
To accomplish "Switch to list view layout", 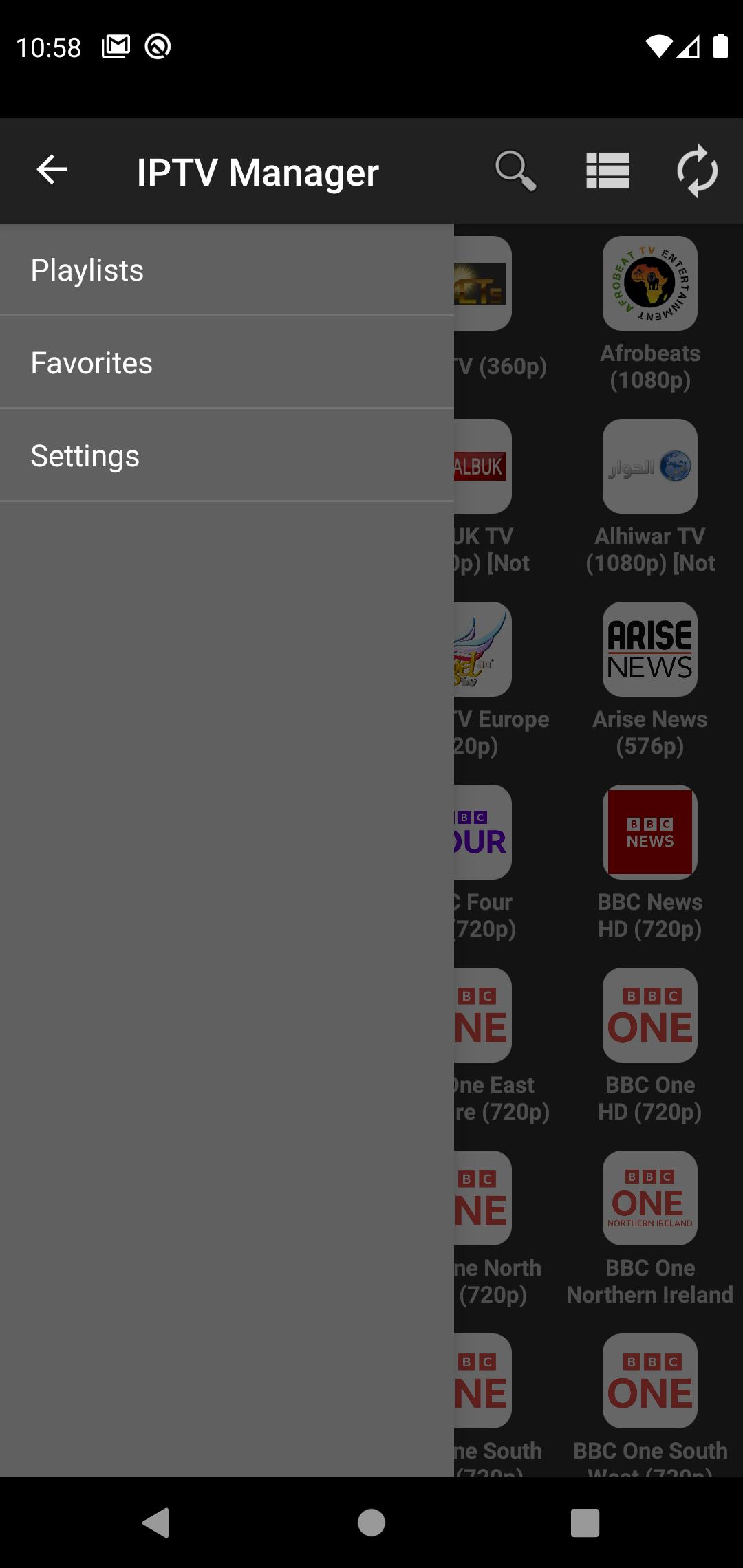I will tap(607, 171).
